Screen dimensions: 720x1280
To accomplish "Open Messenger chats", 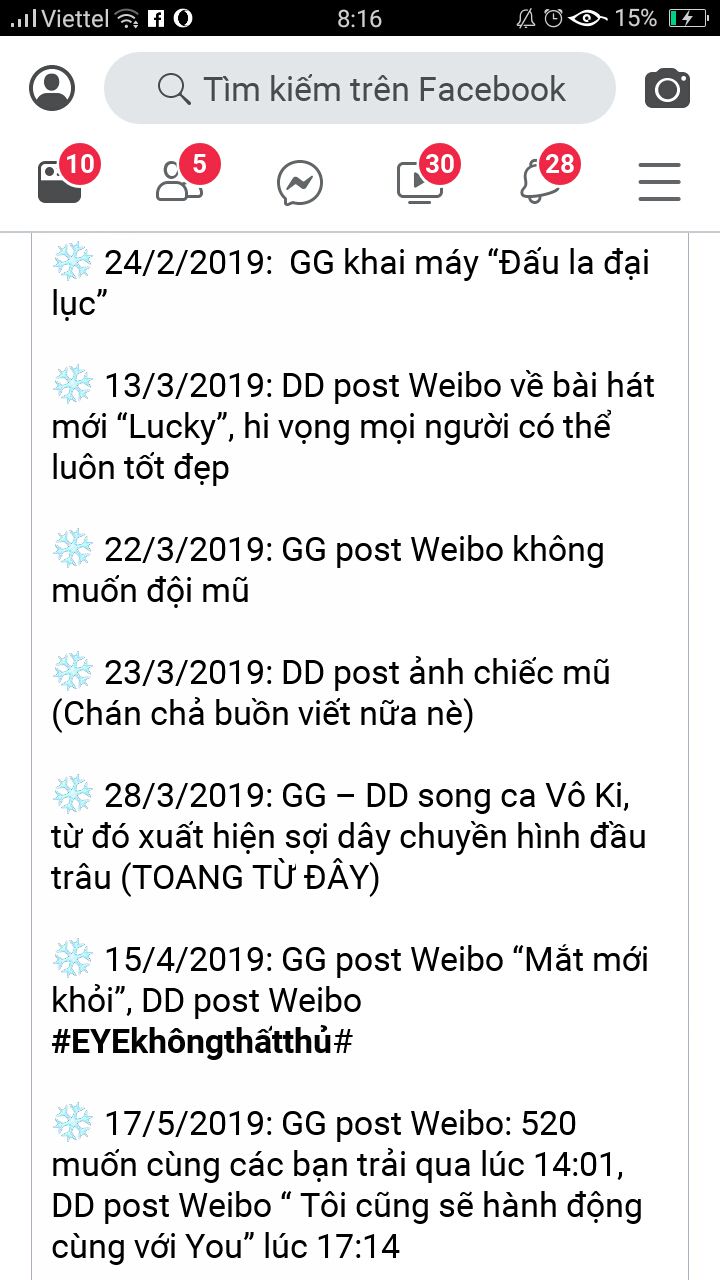I will click(x=300, y=183).
